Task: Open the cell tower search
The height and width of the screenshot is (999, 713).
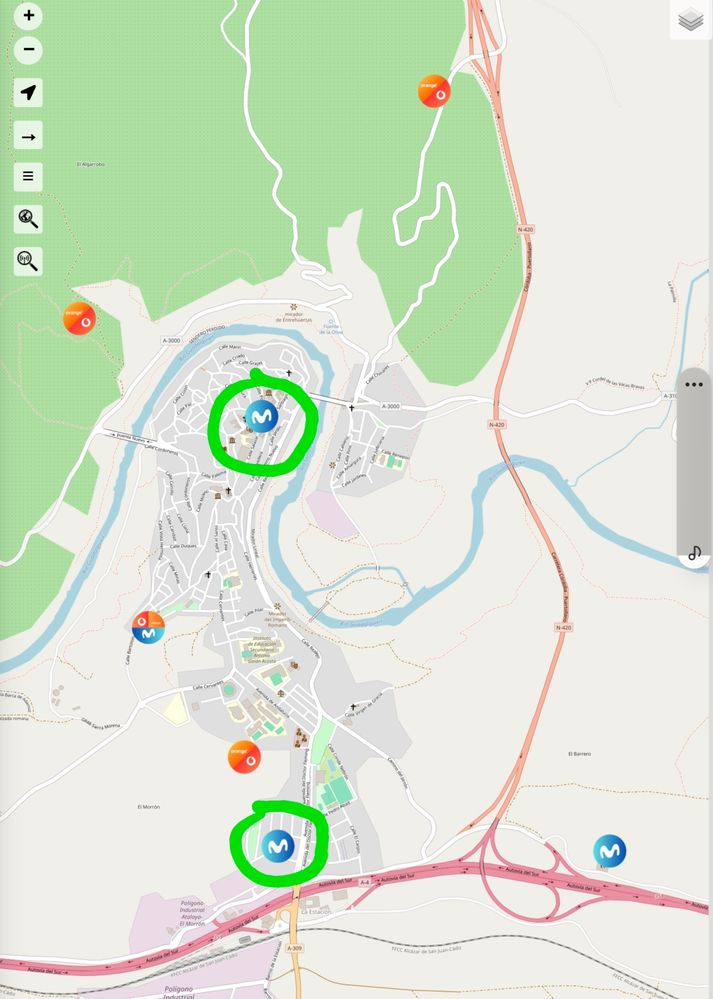Action: click(29, 262)
